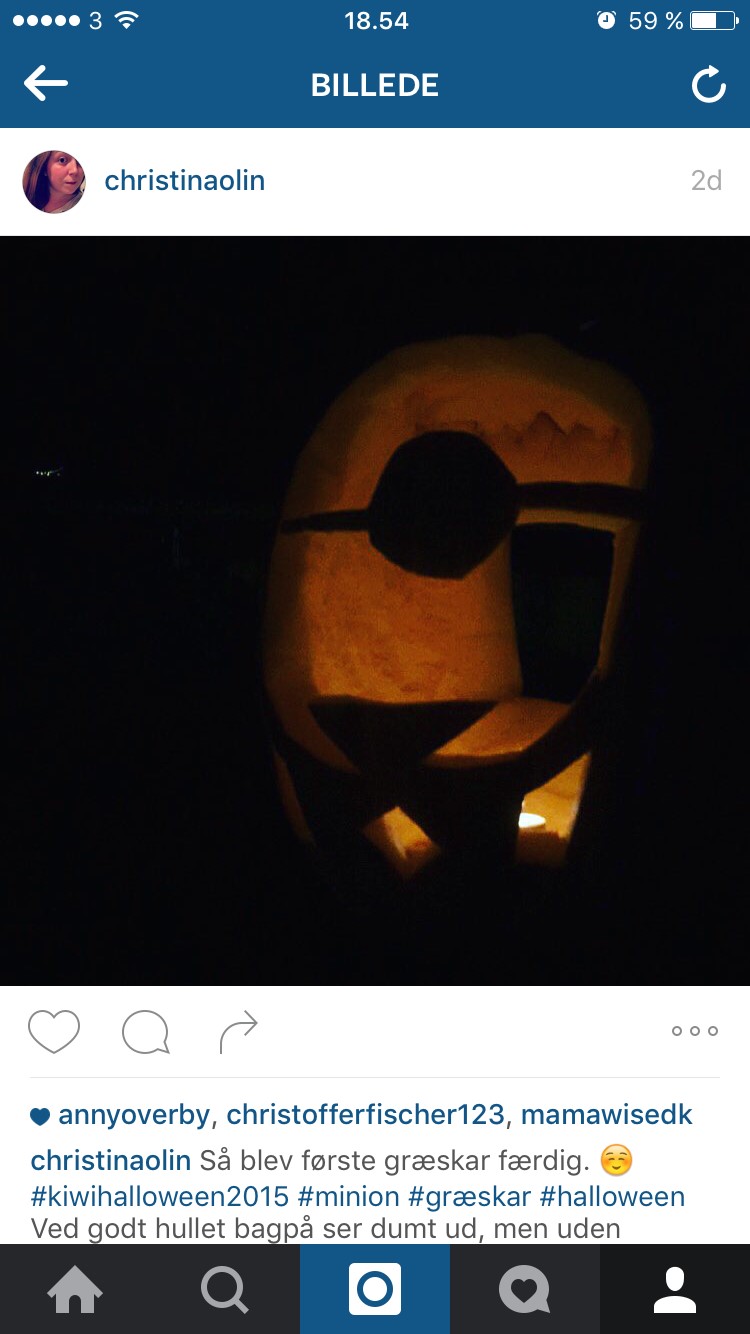750x1334 pixels.
Task: Refresh the post with the reload icon
Action: pos(708,85)
